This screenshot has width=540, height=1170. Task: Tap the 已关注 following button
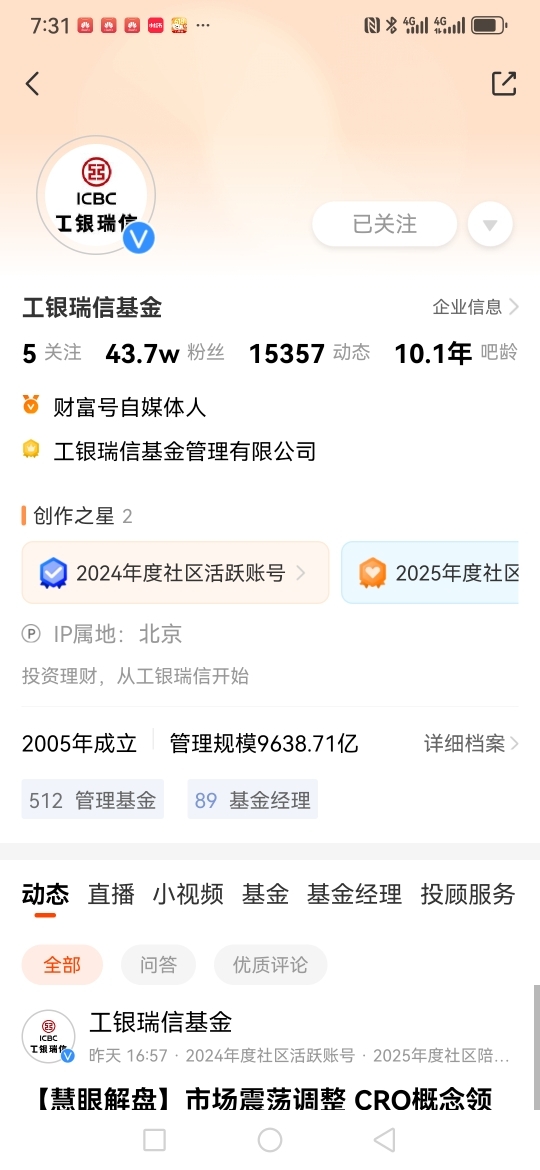pyautogui.click(x=384, y=224)
